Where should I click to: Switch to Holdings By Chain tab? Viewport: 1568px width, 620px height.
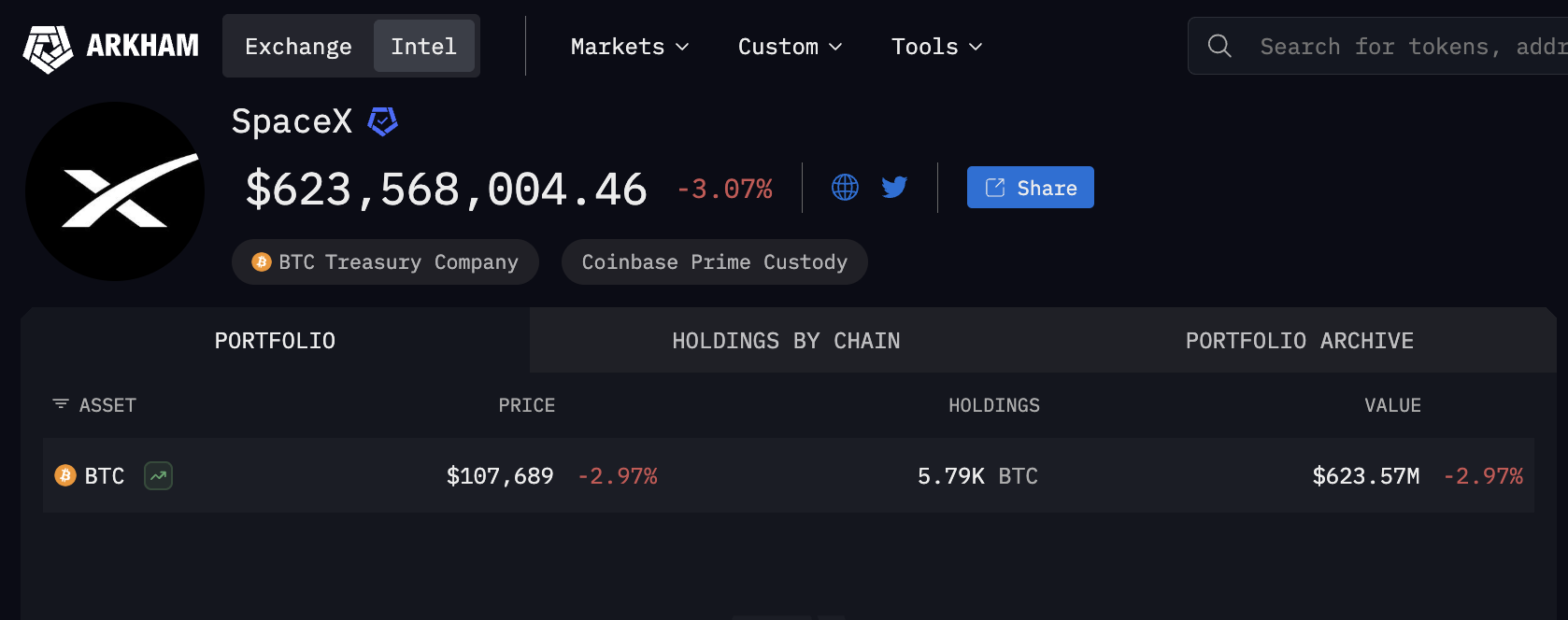pyautogui.click(x=786, y=341)
